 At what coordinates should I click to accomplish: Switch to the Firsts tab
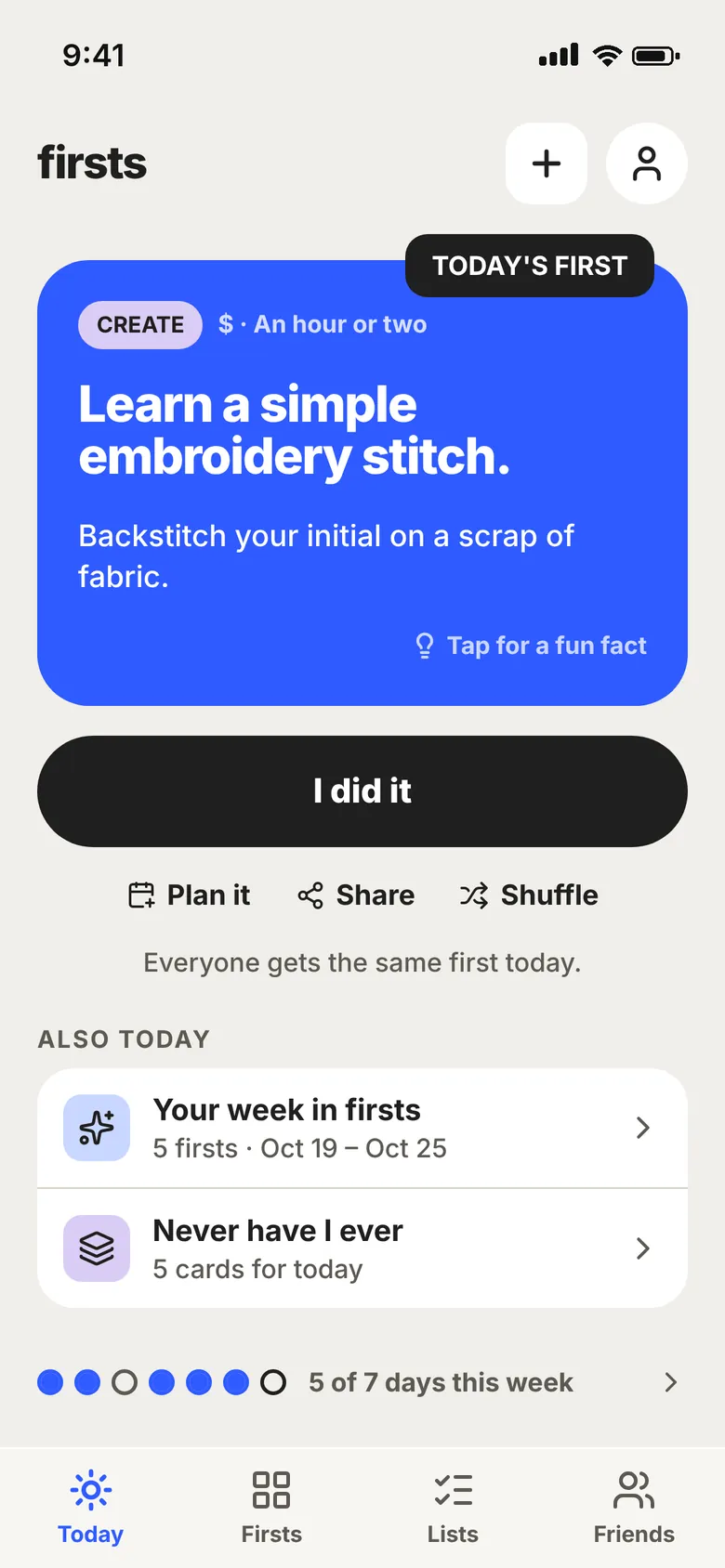pos(271,1507)
